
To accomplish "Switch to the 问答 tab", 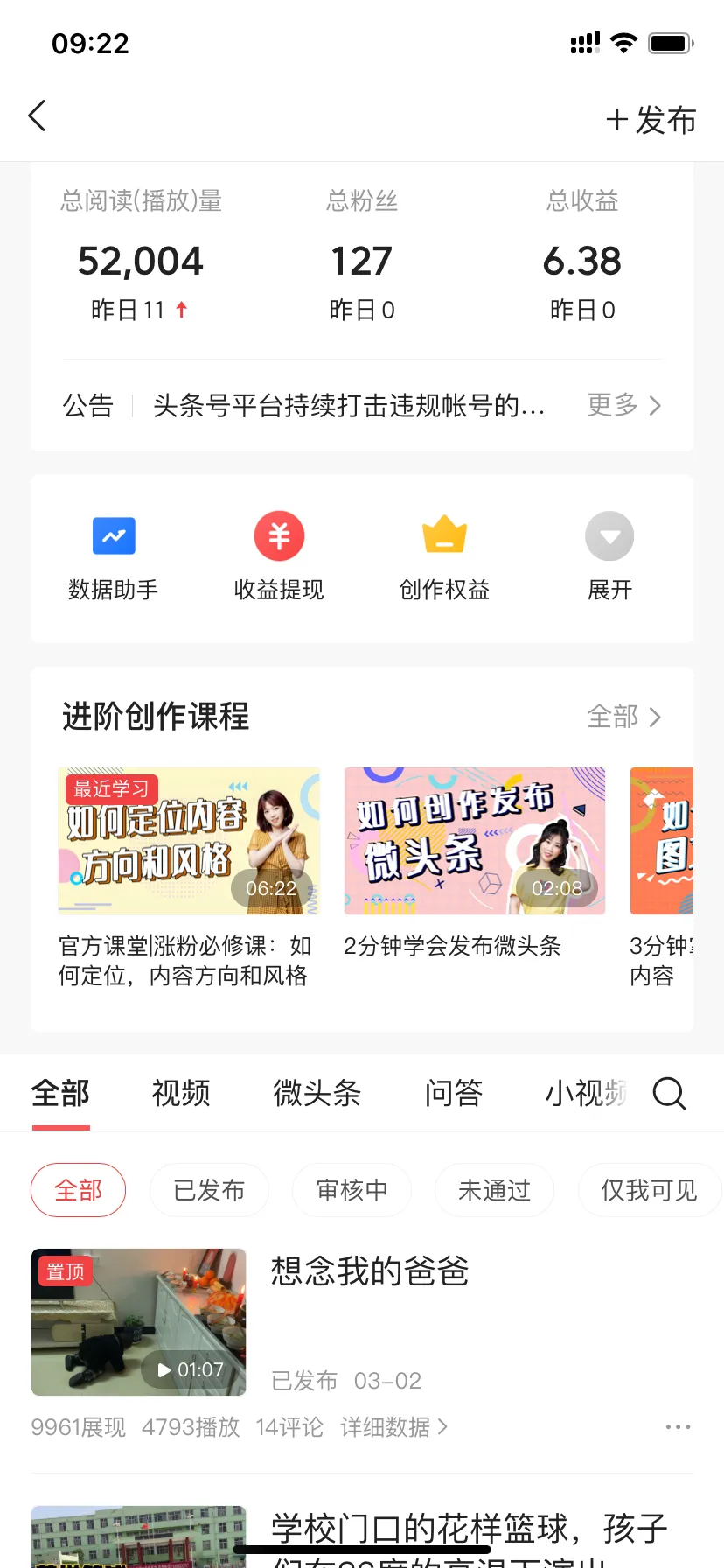I will click(x=454, y=1093).
